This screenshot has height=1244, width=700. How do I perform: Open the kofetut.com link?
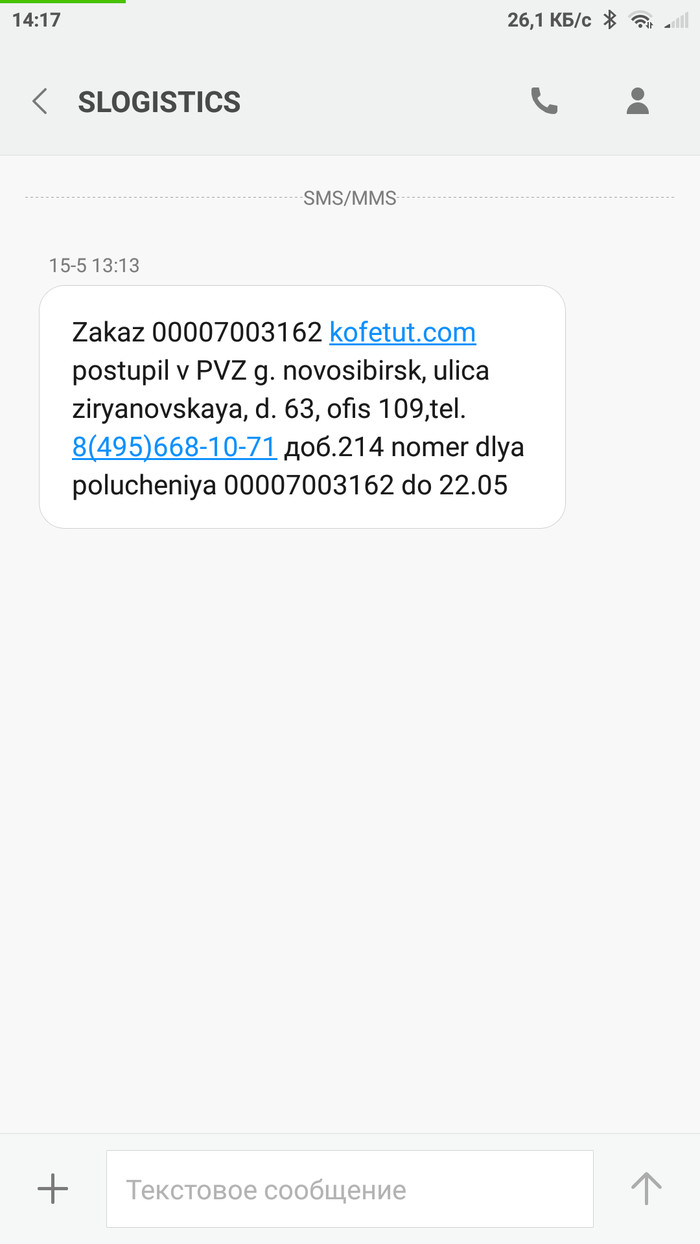pyautogui.click(x=402, y=332)
